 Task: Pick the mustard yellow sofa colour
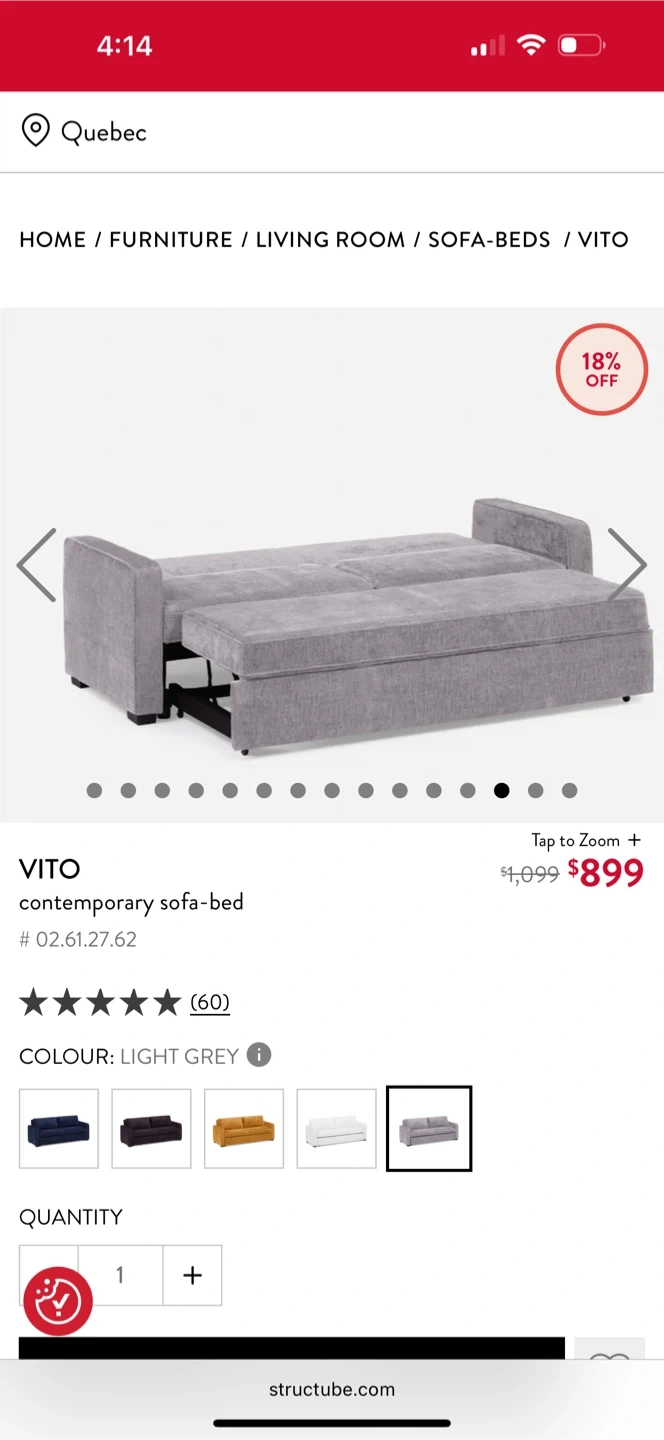click(244, 1129)
